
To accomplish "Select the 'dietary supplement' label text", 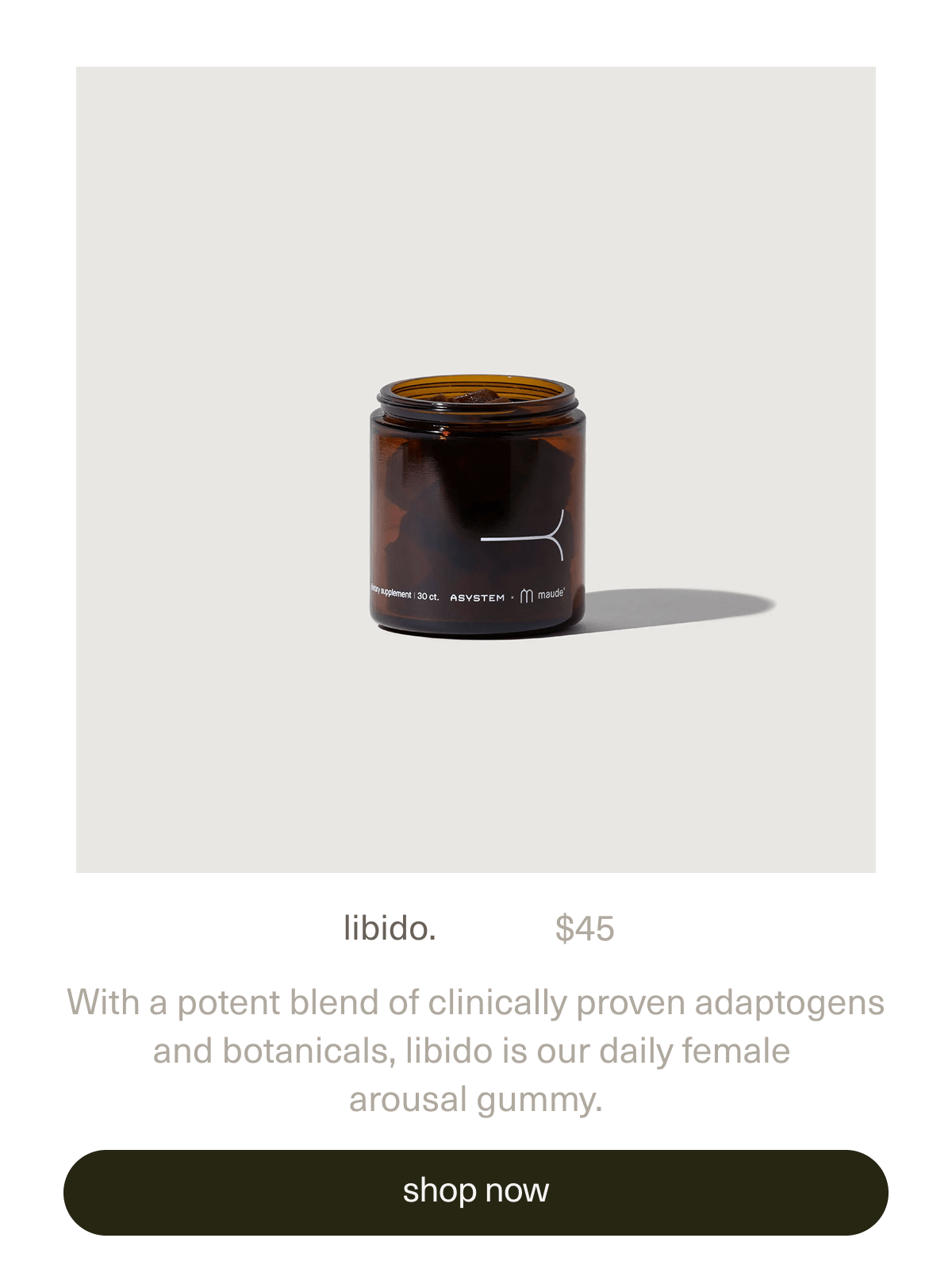I will [x=391, y=593].
